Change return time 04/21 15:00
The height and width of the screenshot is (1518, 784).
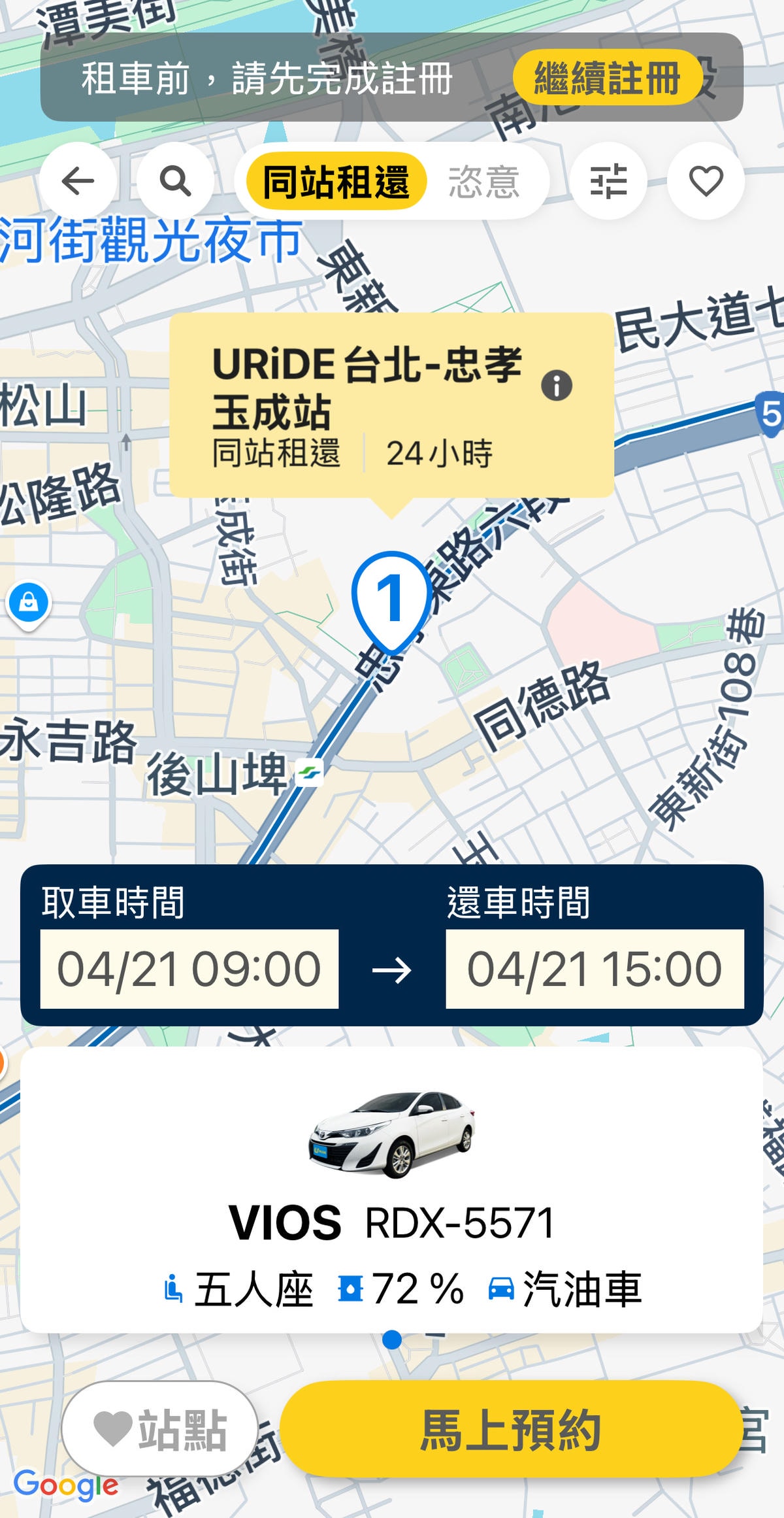coord(595,969)
